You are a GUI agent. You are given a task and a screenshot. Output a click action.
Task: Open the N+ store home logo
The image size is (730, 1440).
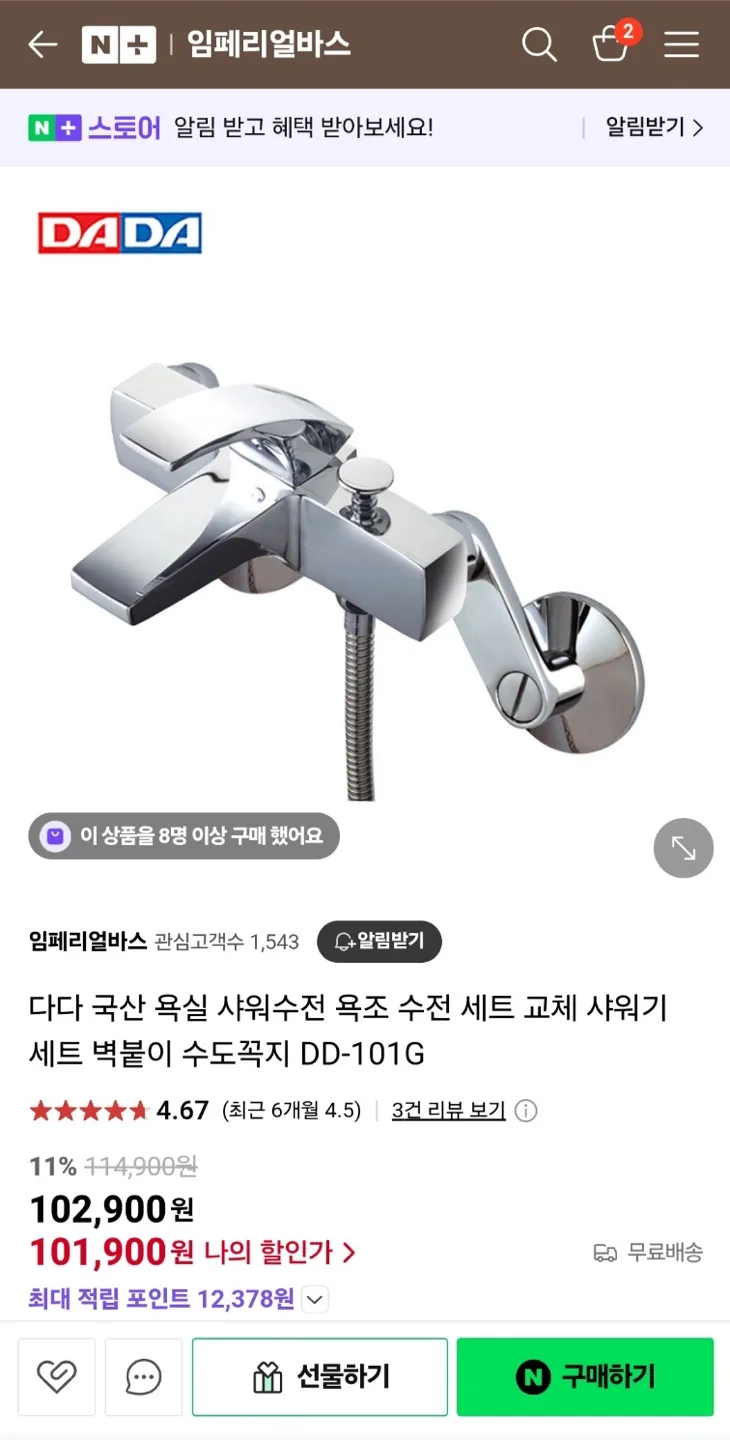[119, 45]
